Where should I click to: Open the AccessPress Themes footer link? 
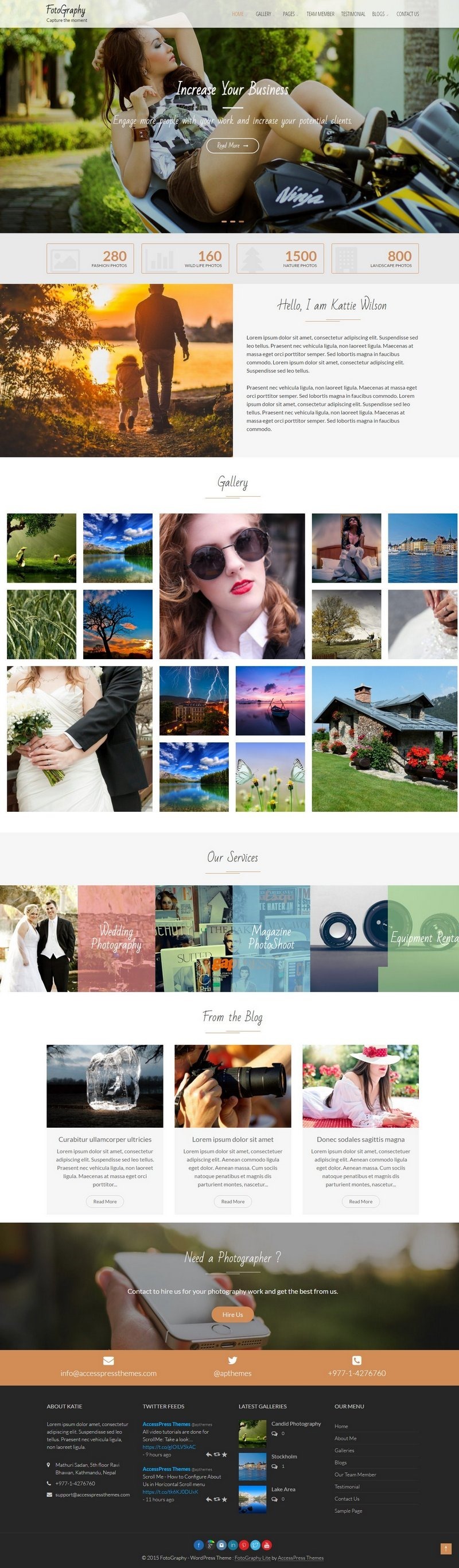tap(300, 1558)
